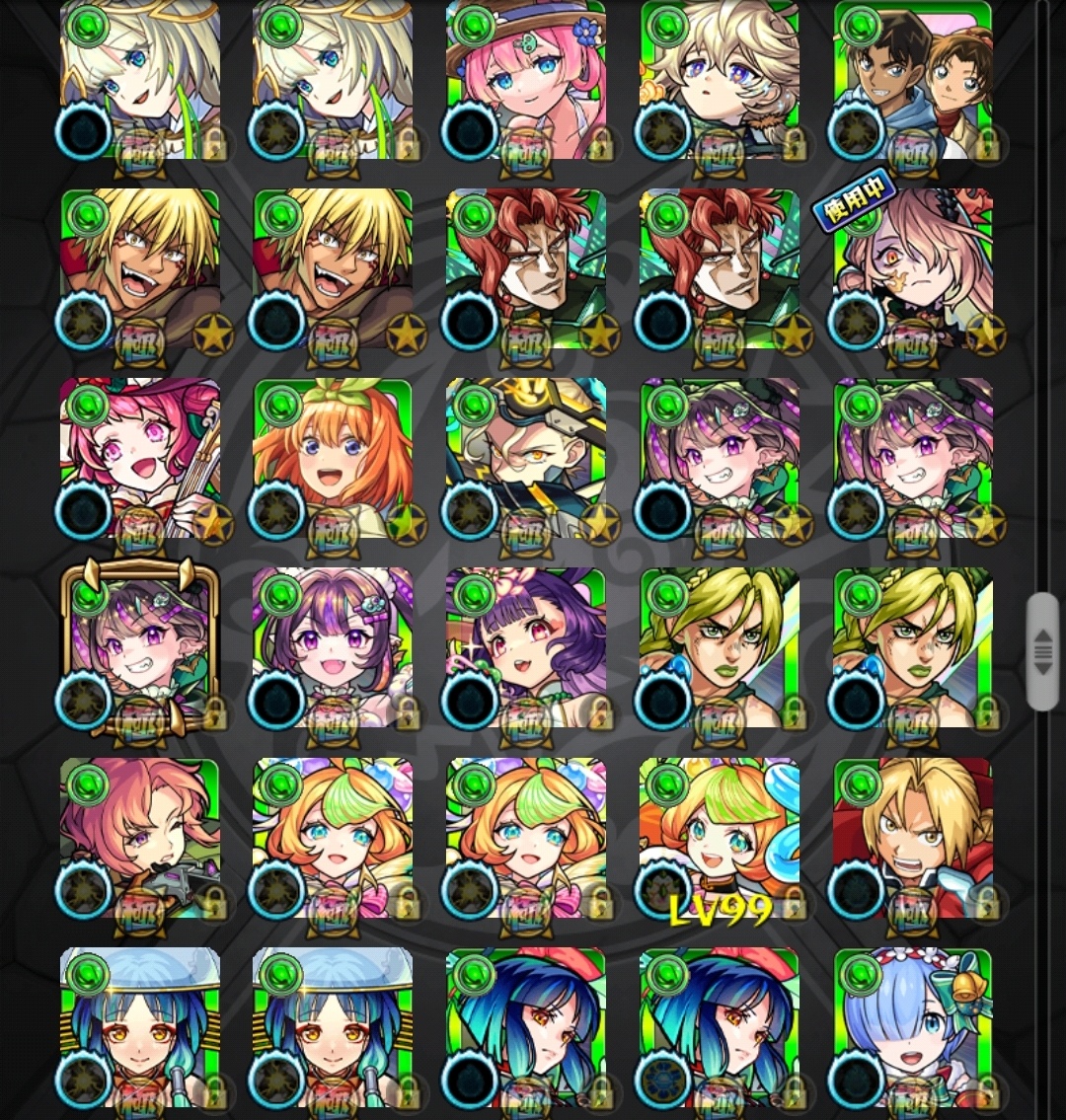Open the purple-haired girl with frilly headband
The width and height of the screenshot is (1066, 1120).
pos(333,649)
